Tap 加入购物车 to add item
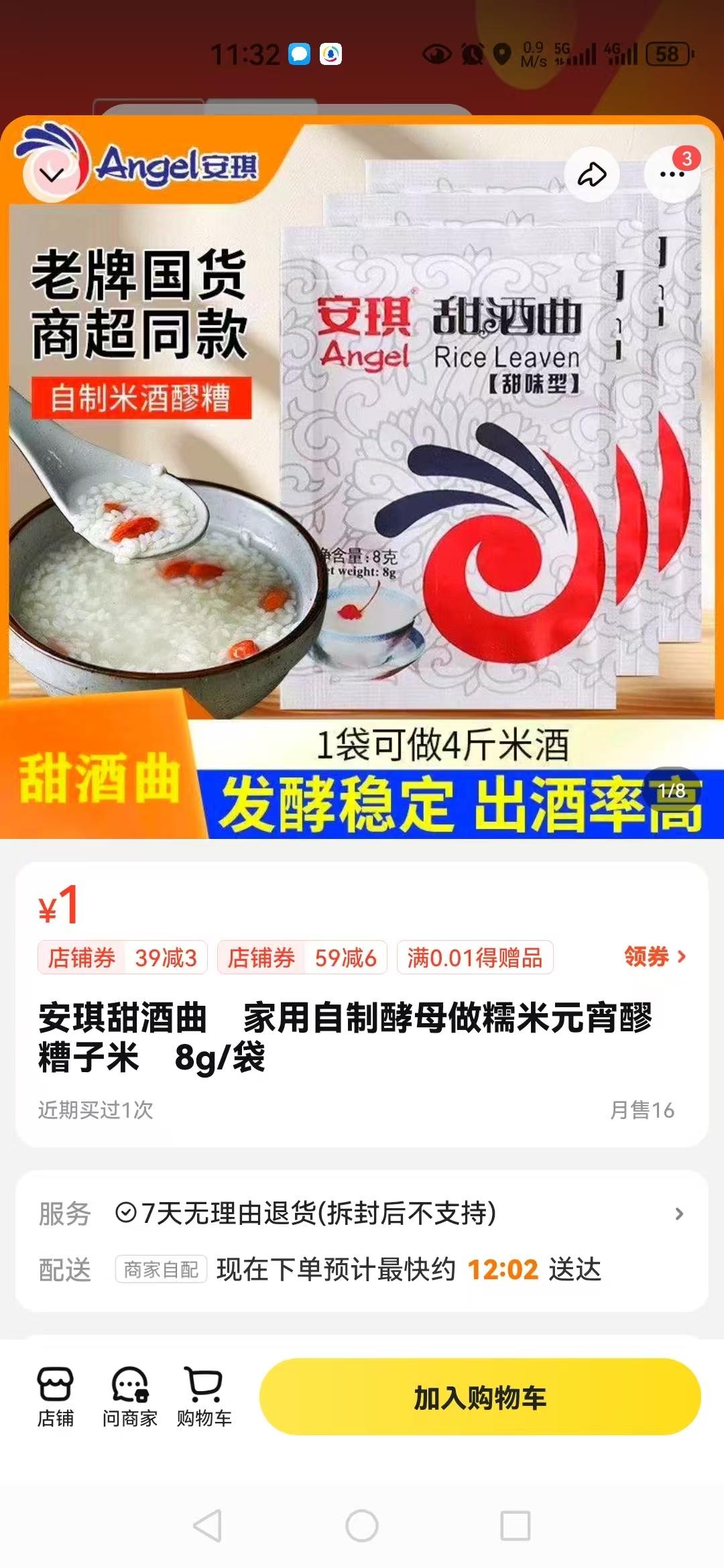 (x=480, y=1396)
